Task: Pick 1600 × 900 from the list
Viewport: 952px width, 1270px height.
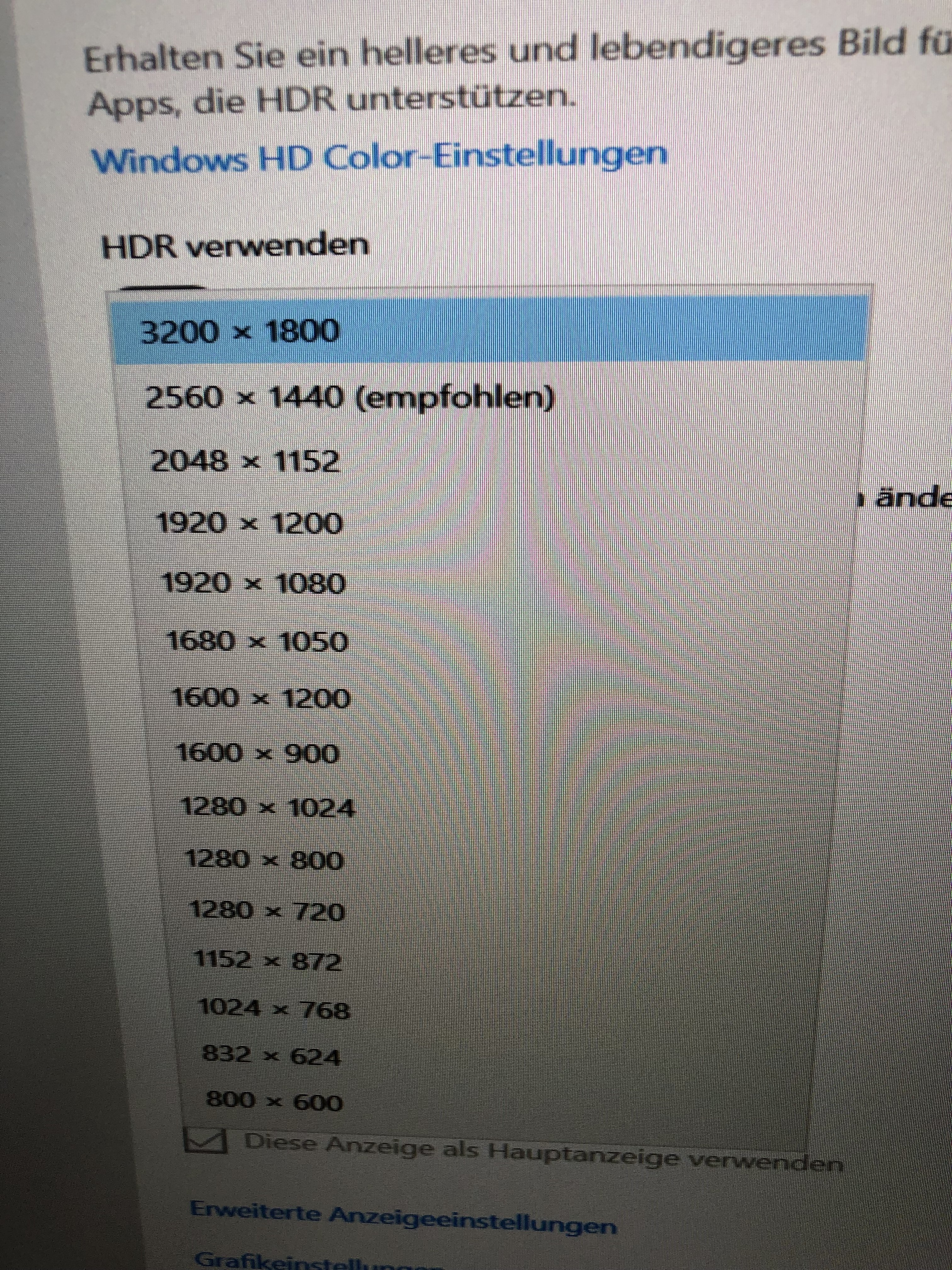Action: 258,754
